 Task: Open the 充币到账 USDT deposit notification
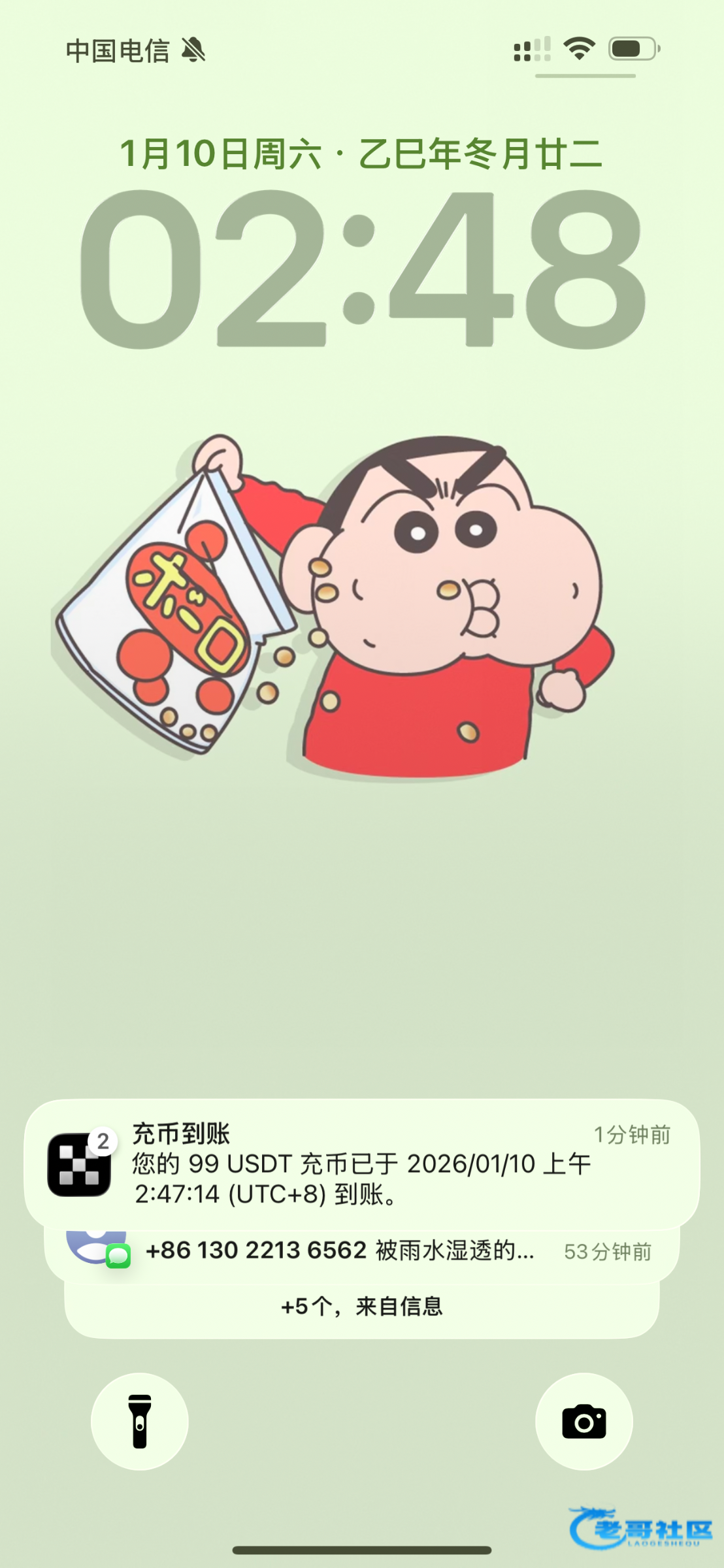[361, 1164]
